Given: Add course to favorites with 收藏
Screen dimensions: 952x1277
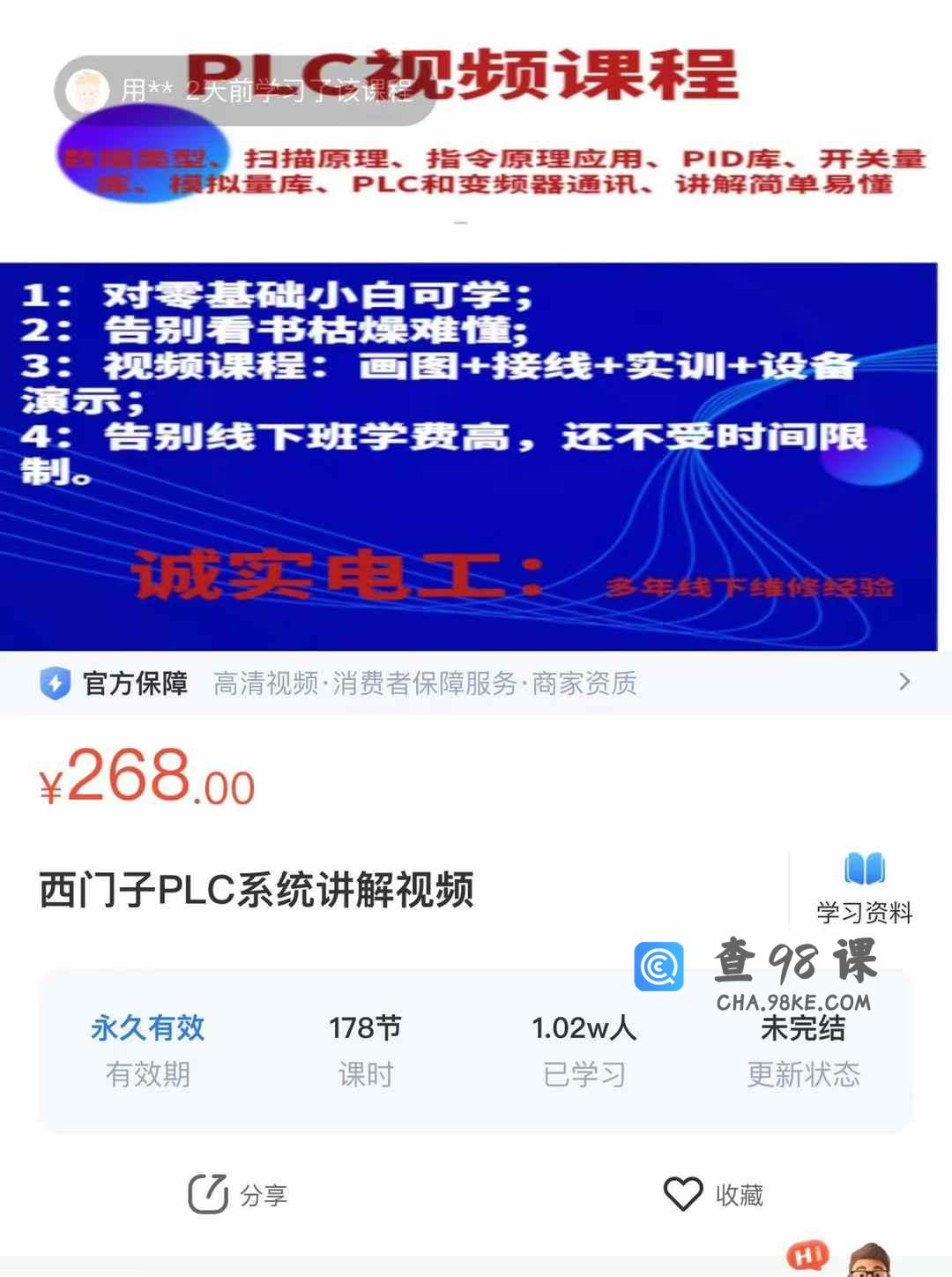Looking at the screenshot, I should (x=714, y=1195).
